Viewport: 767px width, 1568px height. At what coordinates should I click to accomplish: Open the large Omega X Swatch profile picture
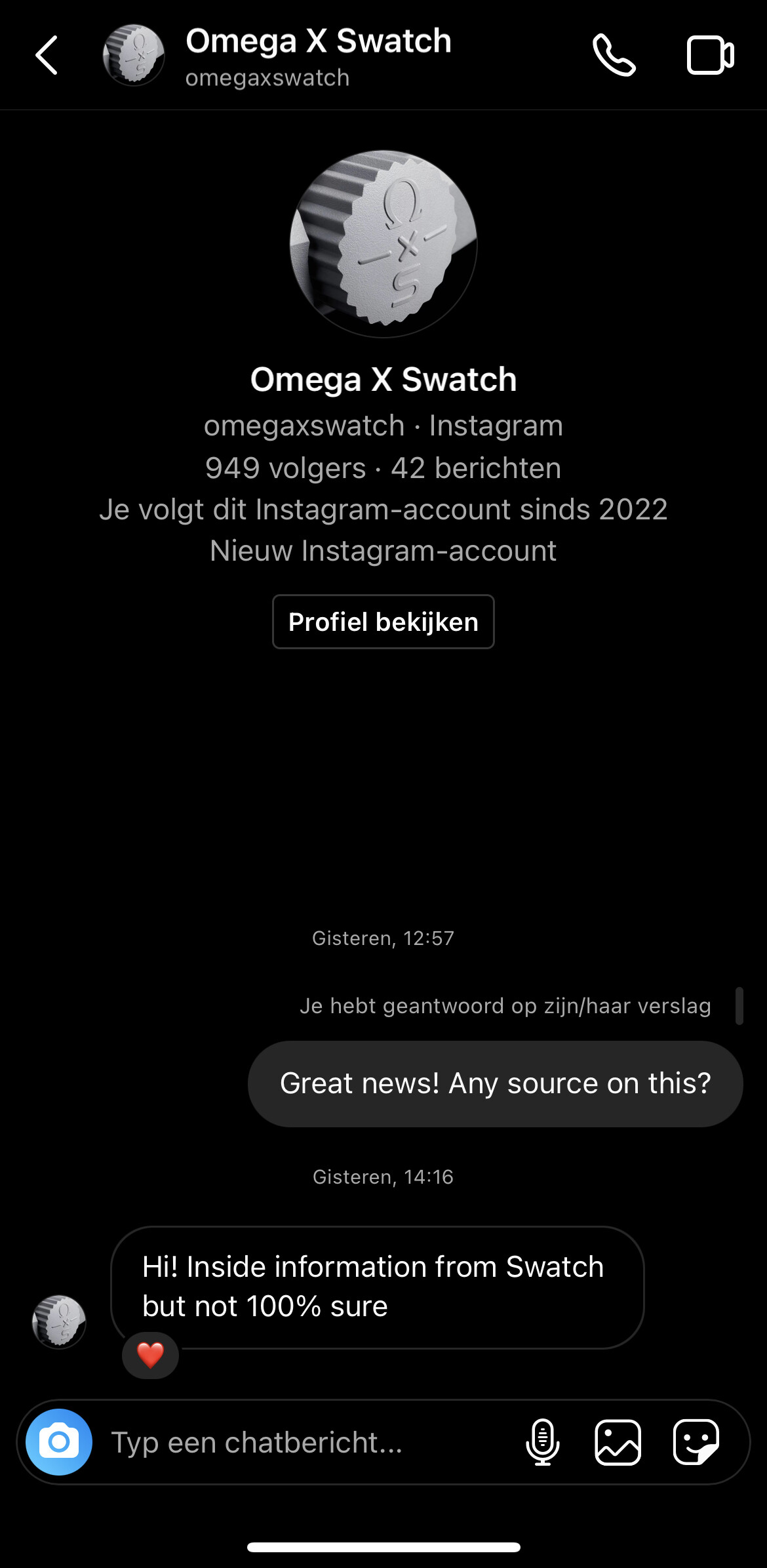click(x=383, y=244)
